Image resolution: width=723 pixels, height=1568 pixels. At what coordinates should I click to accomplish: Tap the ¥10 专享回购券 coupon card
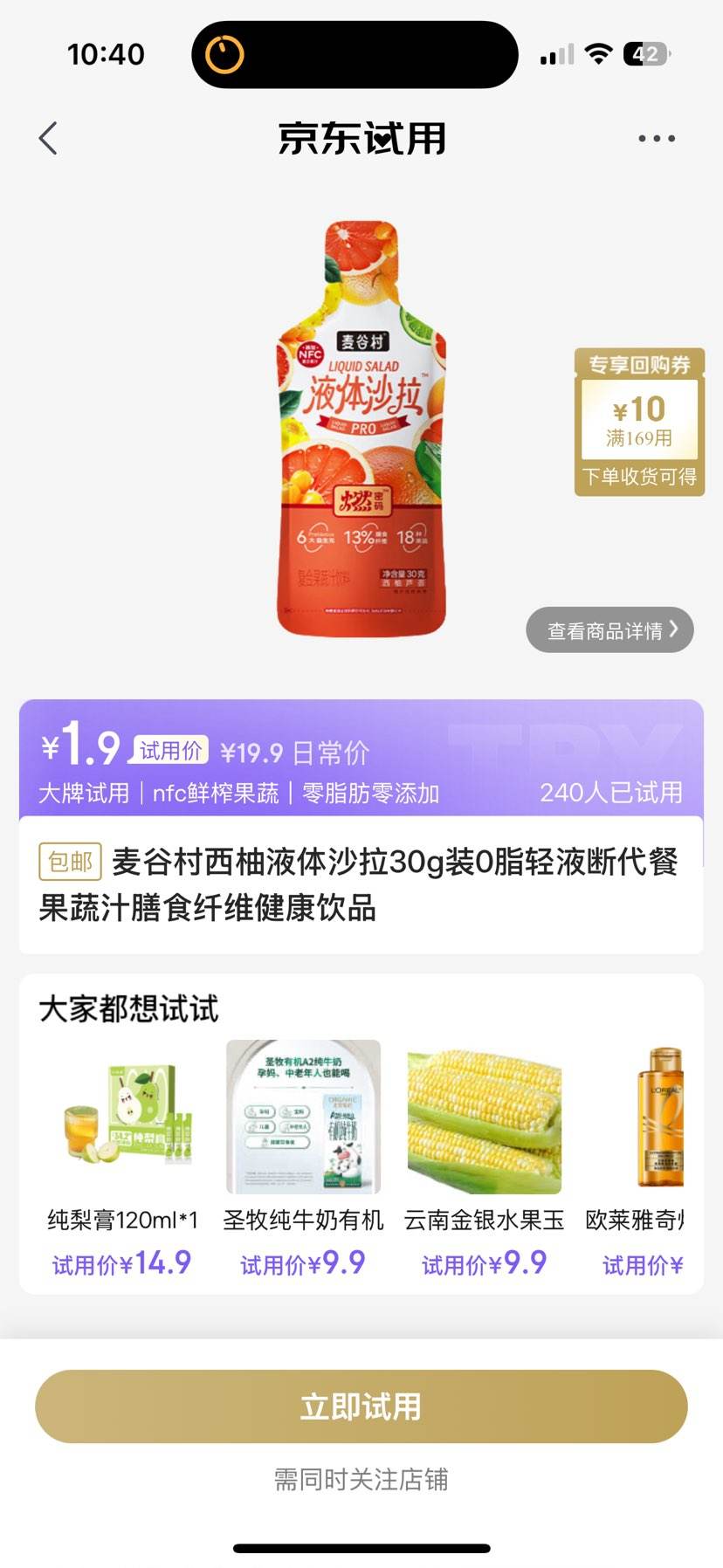pos(638,423)
